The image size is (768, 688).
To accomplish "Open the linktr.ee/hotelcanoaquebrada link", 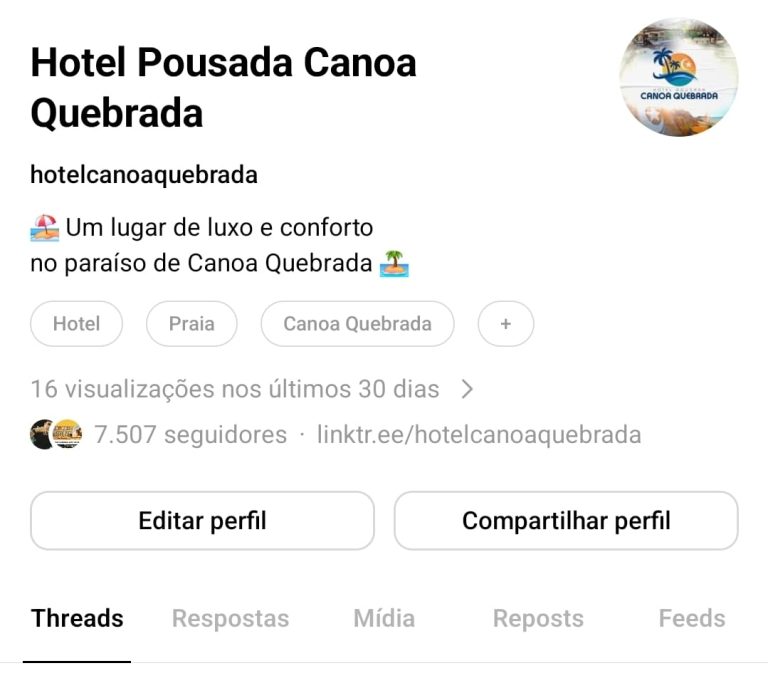I will click(x=478, y=435).
